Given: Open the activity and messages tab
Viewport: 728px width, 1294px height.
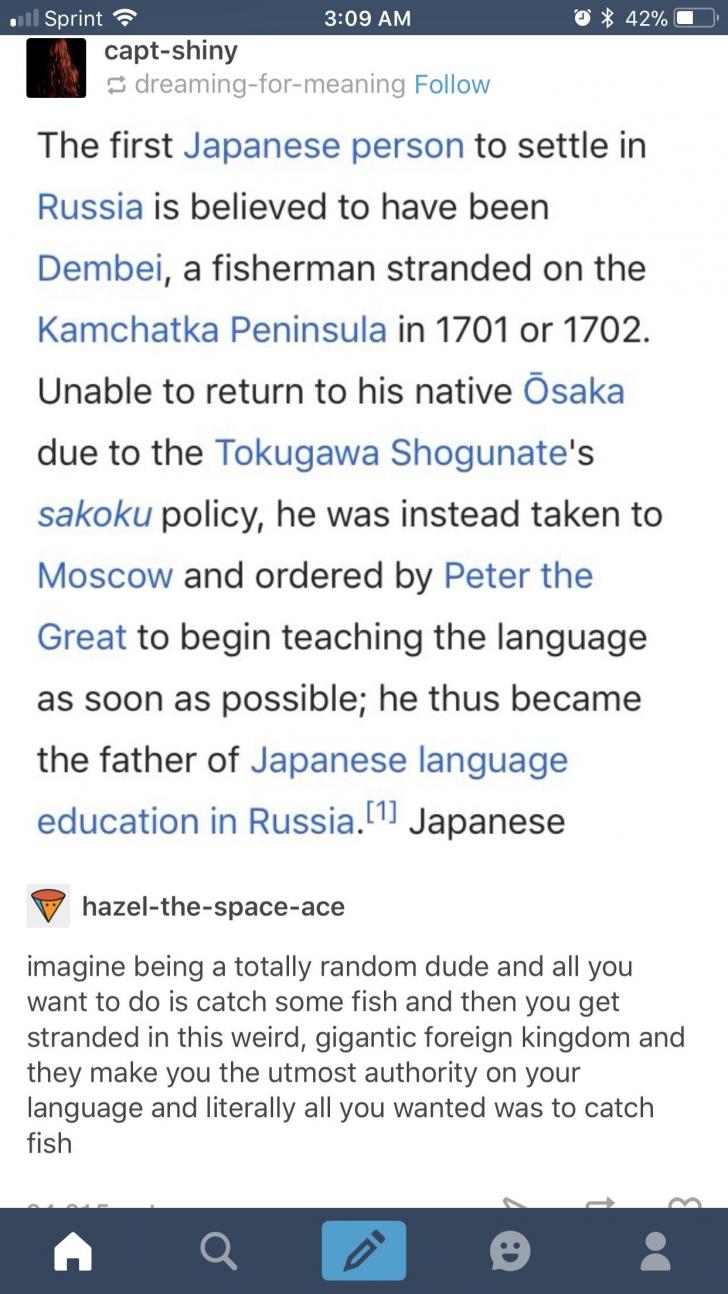Looking at the screenshot, I should 510,1250.
